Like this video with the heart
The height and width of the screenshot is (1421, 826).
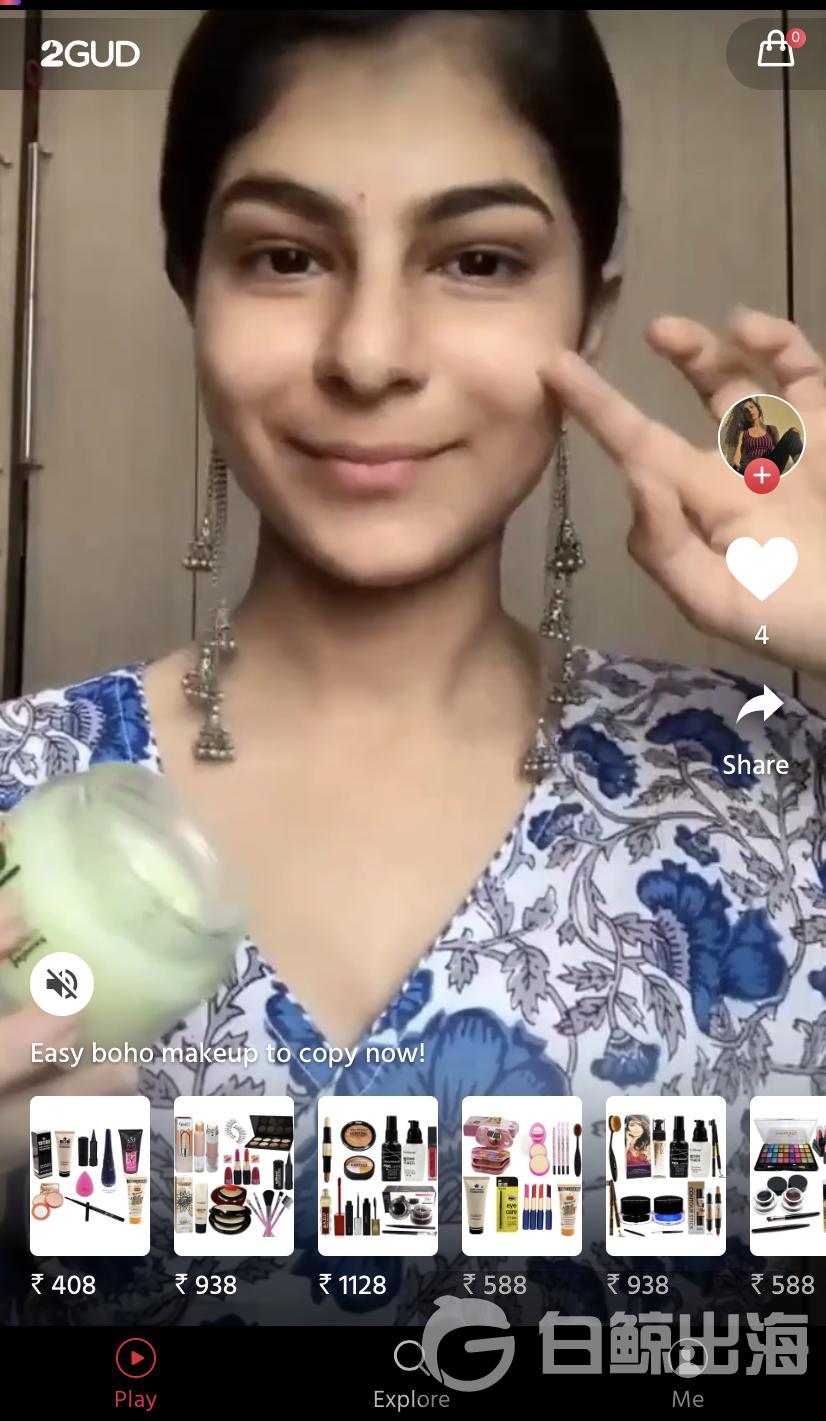(761, 567)
